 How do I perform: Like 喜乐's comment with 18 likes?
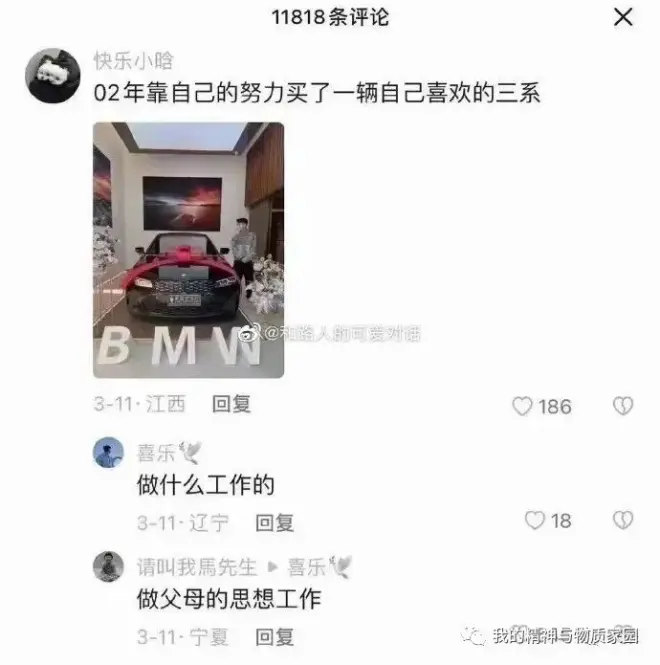(x=536, y=521)
